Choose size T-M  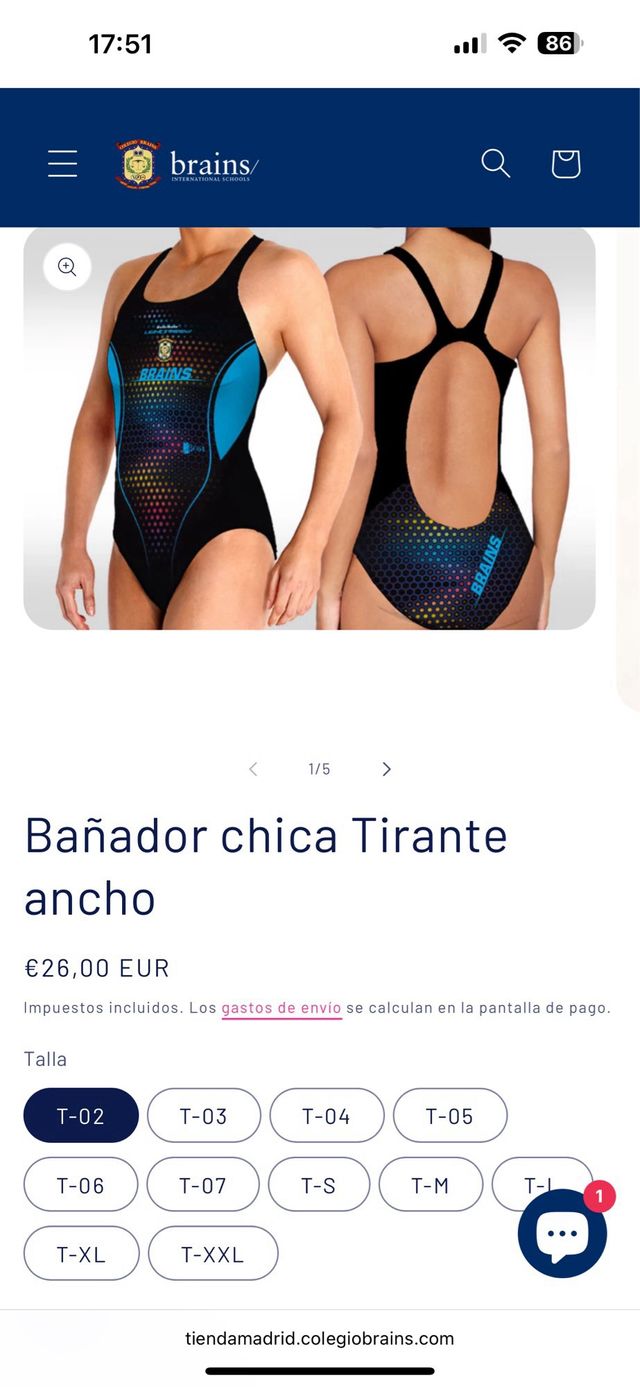coord(430,1185)
